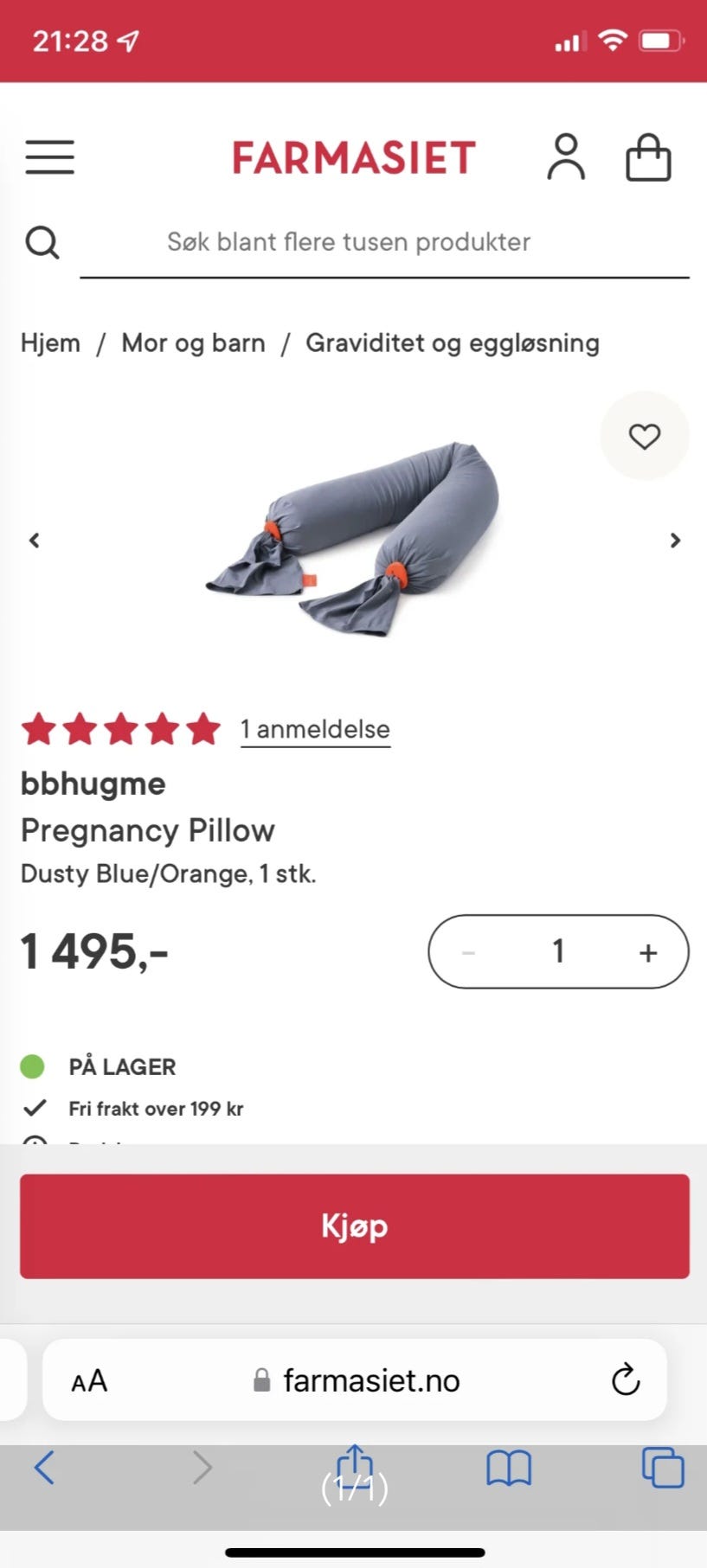Click the search magnifier icon
This screenshot has height=1568, width=707.
pyautogui.click(x=42, y=242)
